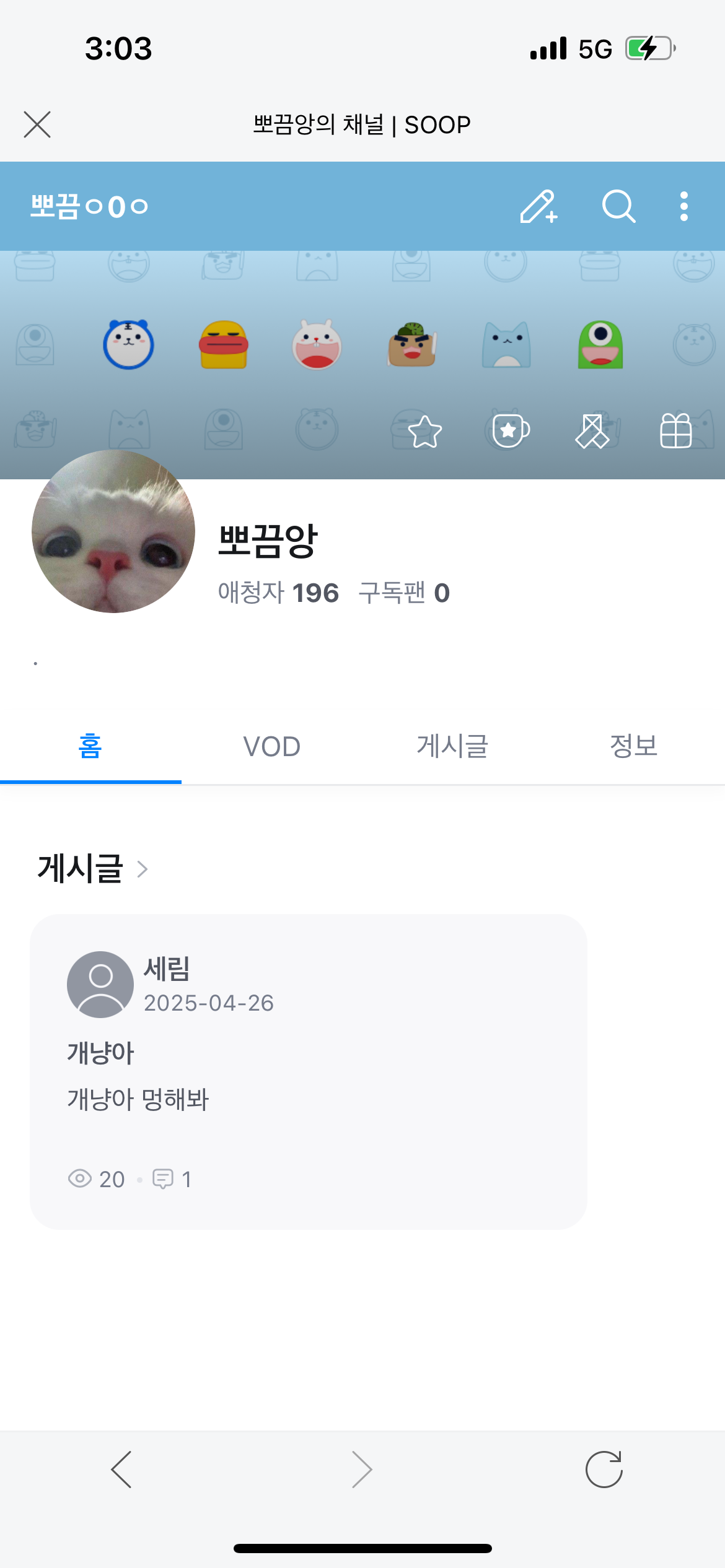Open the 게시글 section chevron
Viewport: 725px width, 1568px height.
click(143, 869)
